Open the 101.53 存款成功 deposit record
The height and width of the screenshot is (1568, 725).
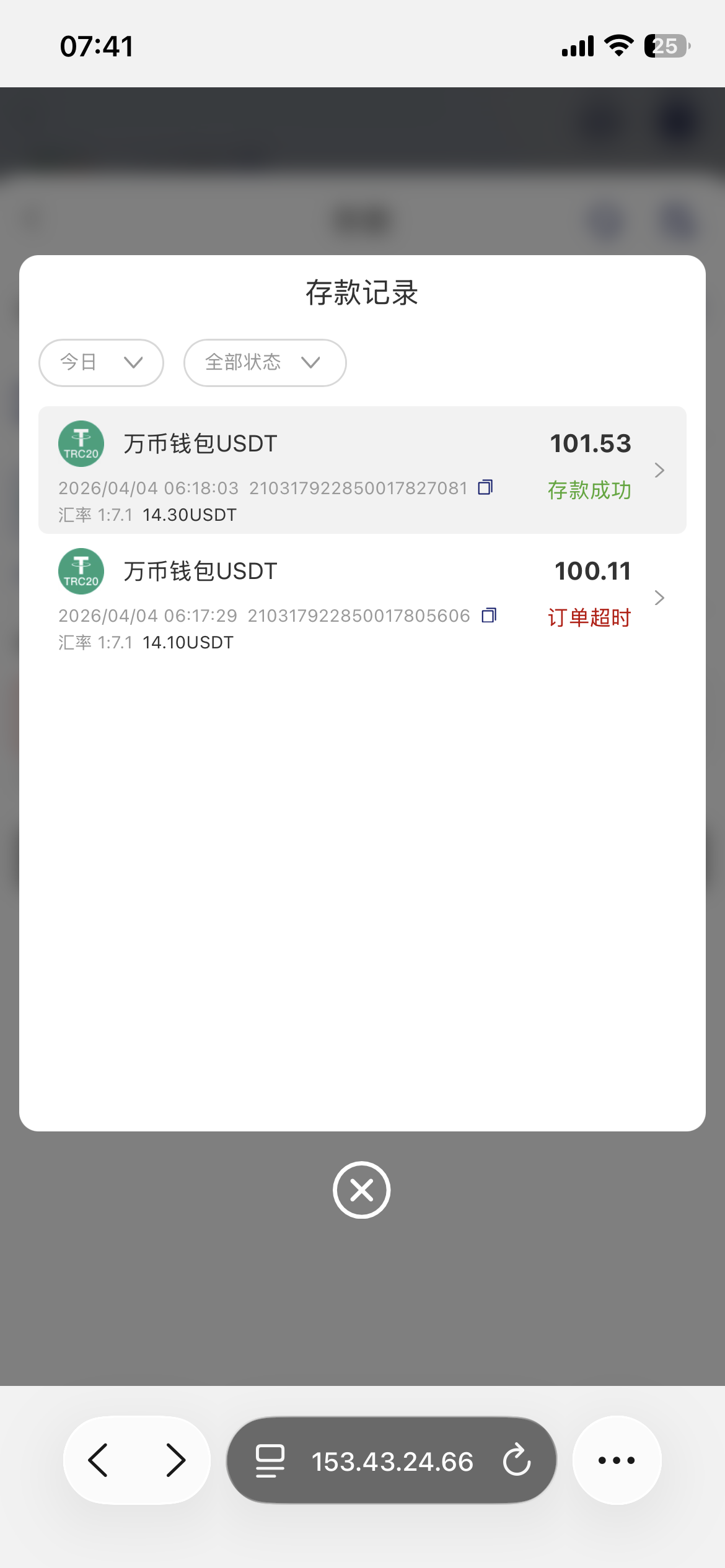click(362, 469)
